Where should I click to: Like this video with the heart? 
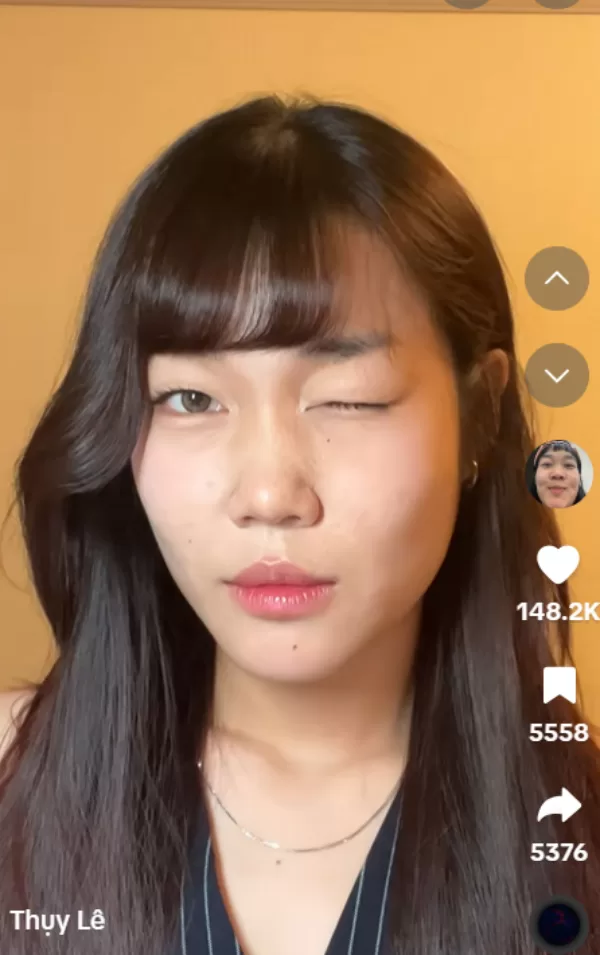point(557,565)
